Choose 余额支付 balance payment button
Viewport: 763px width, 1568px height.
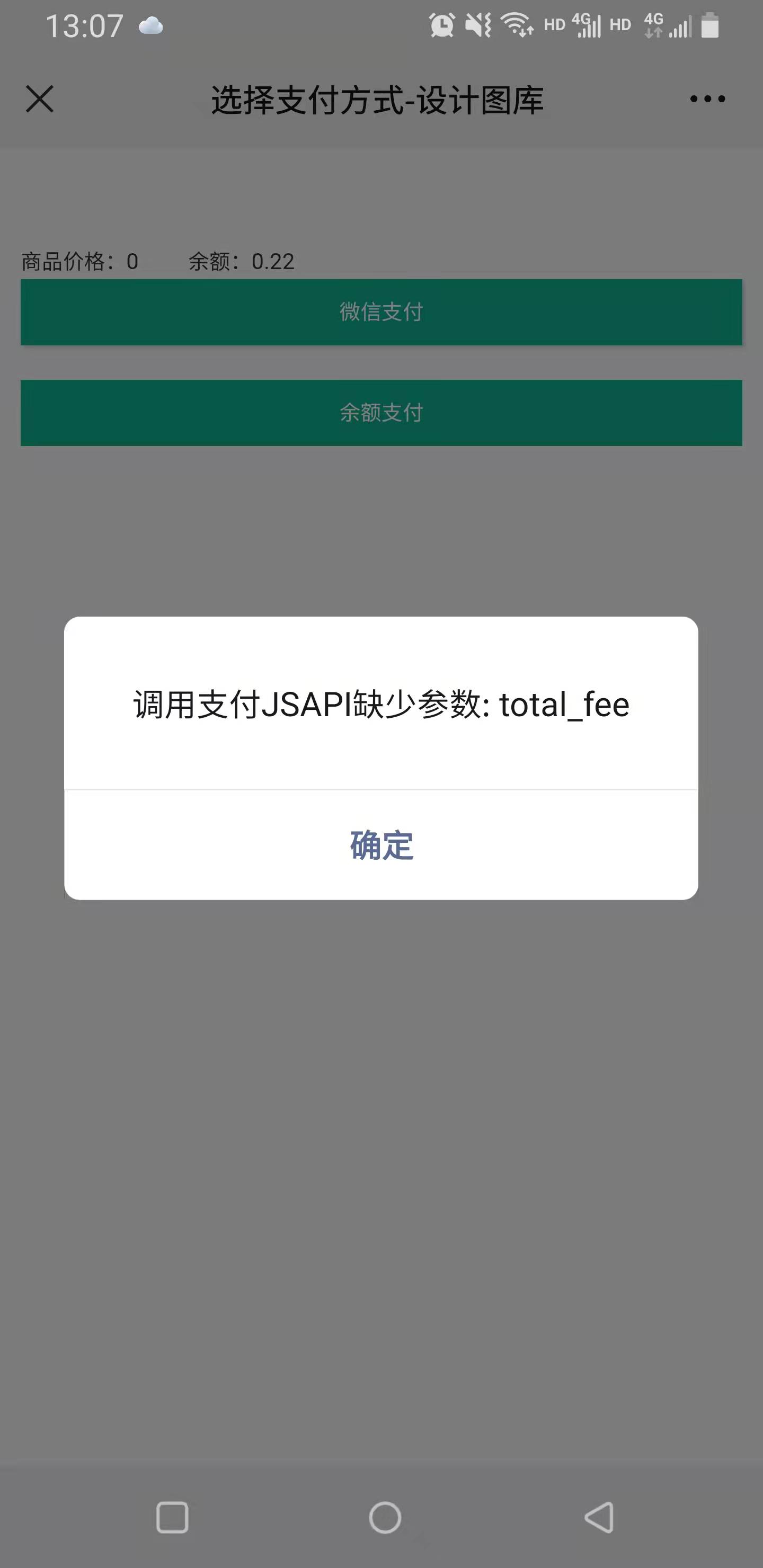pyautogui.click(x=381, y=413)
